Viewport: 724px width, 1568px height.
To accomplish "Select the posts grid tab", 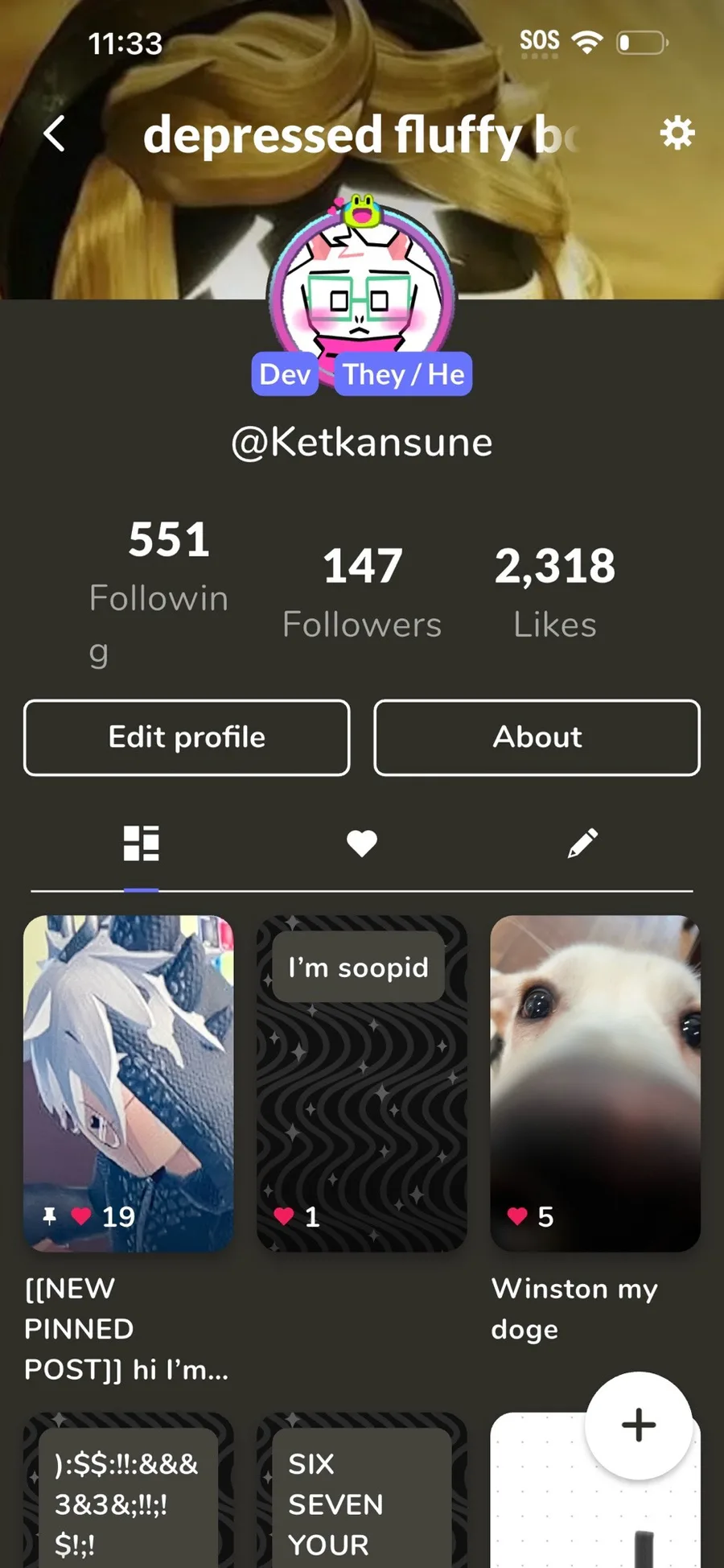I will pos(141,844).
